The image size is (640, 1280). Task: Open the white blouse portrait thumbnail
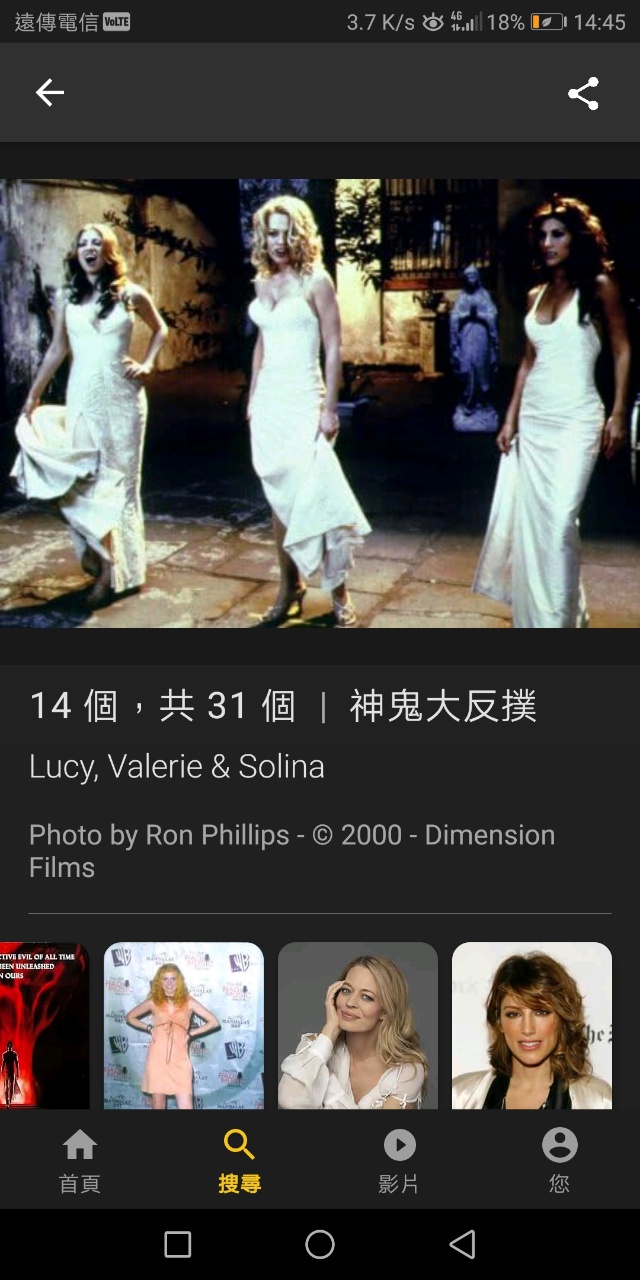click(358, 1025)
